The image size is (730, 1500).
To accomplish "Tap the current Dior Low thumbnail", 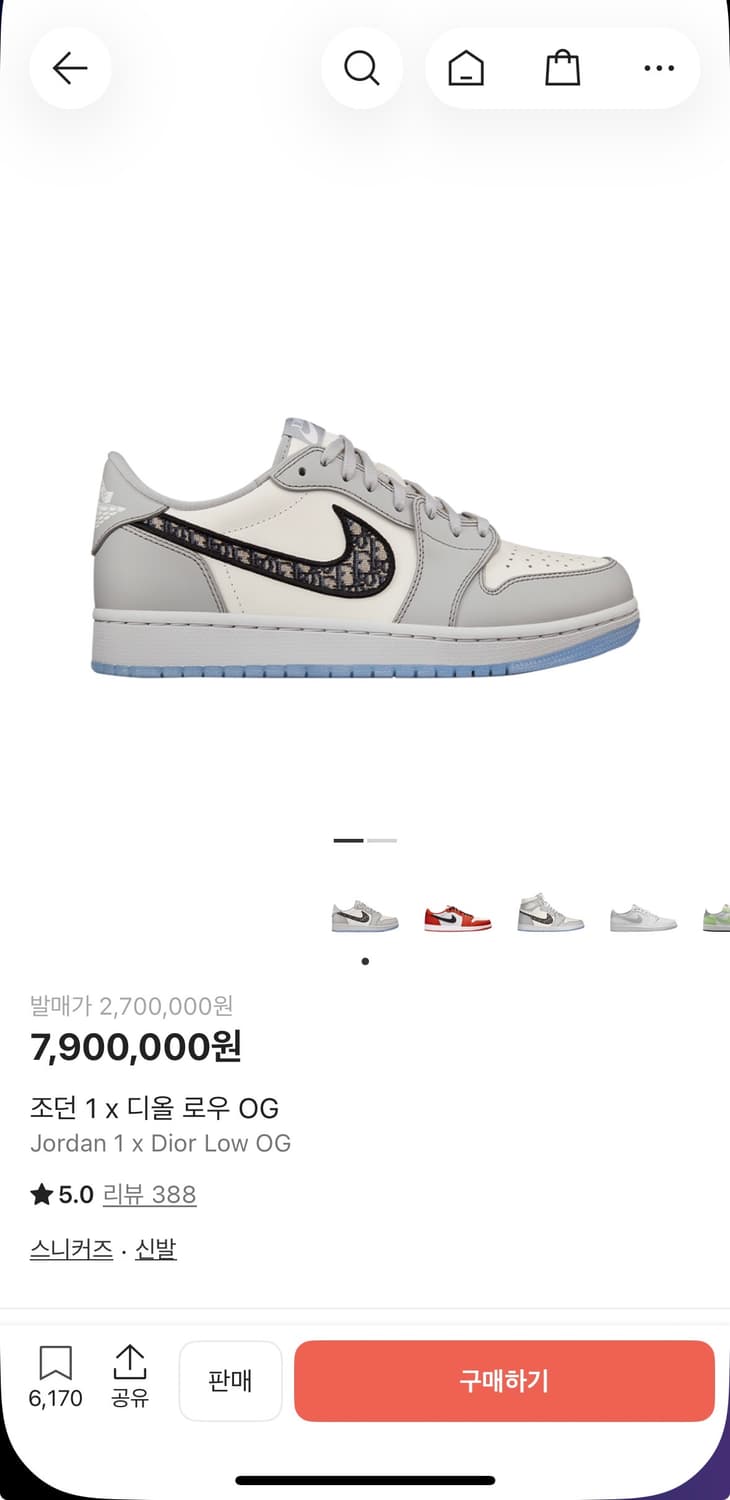I will point(365,915).
